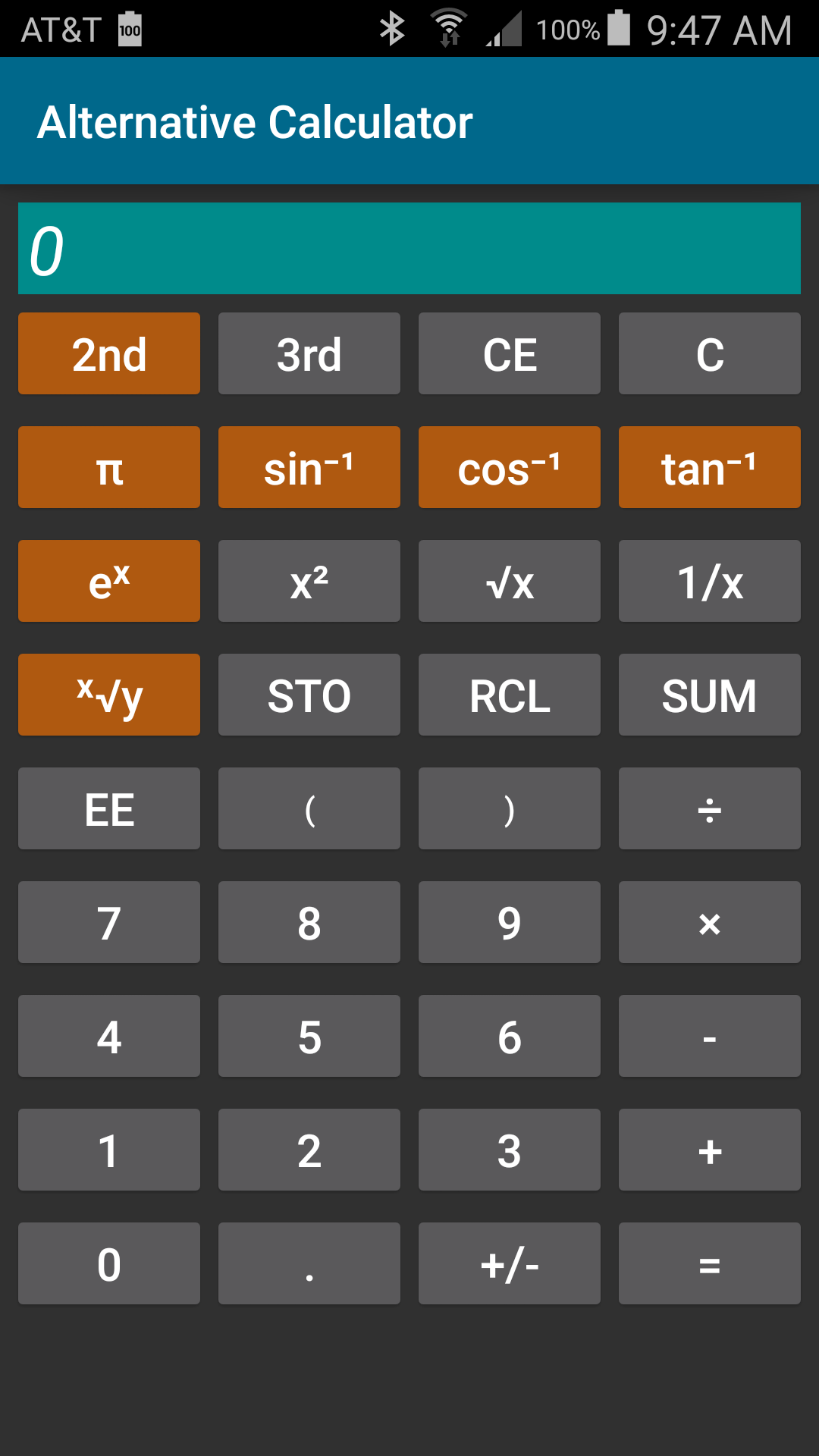Switch to 3rd function mode
The height and width of the screenshot is (1456, 819).
[x=309, y=353]
